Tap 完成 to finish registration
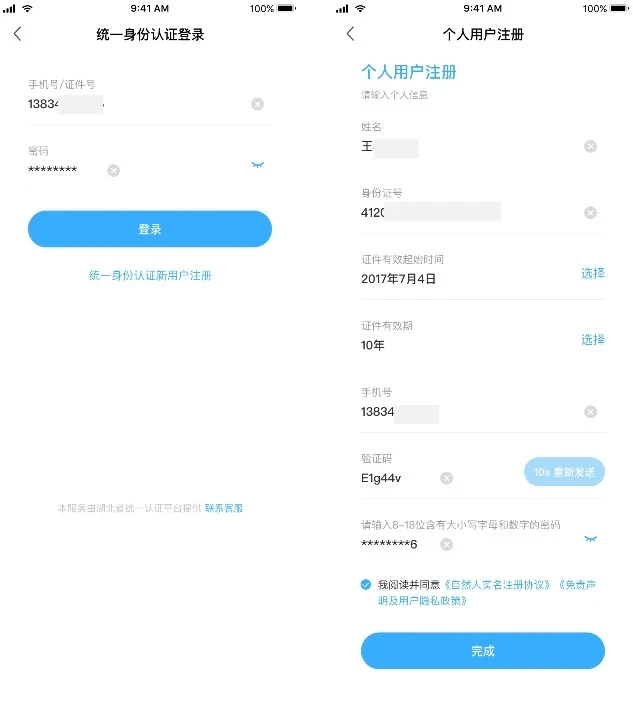Screen dimensions: 633x703 (483, 651)
